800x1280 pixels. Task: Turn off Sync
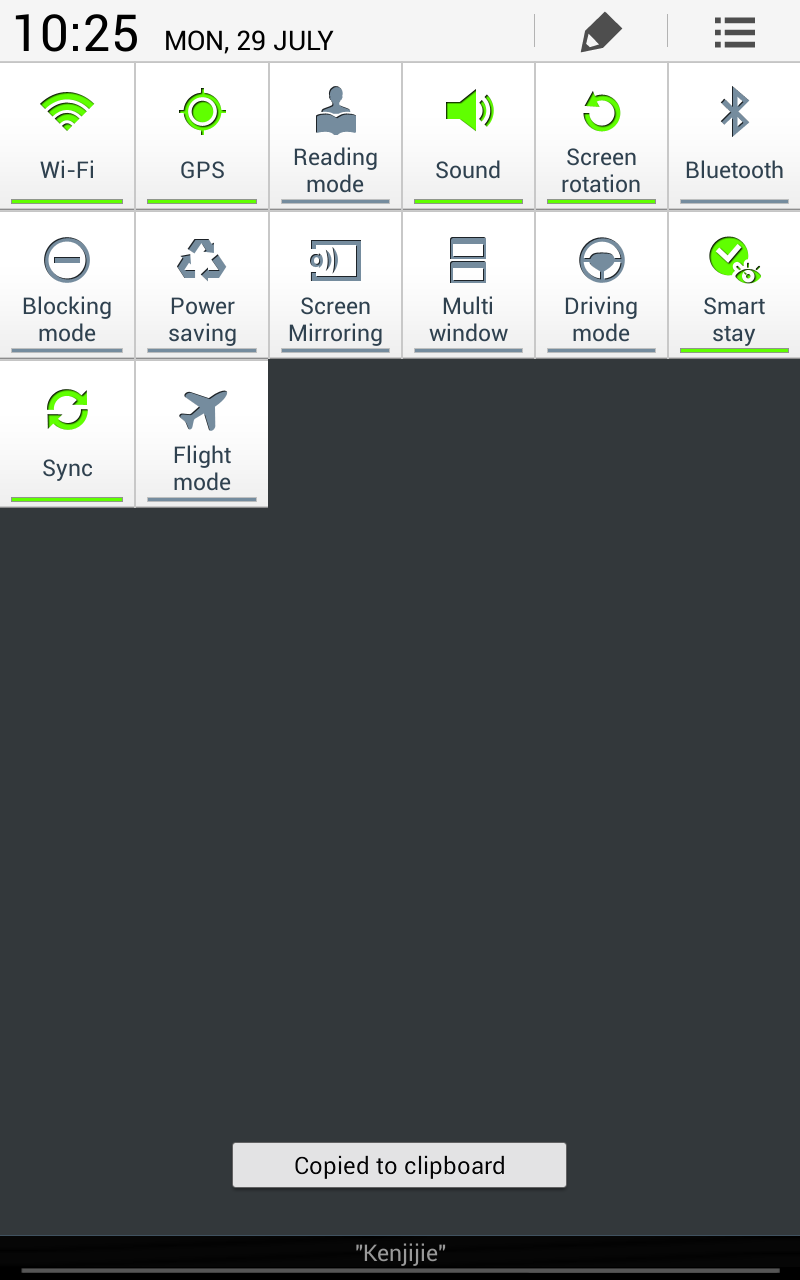[67, 433]
